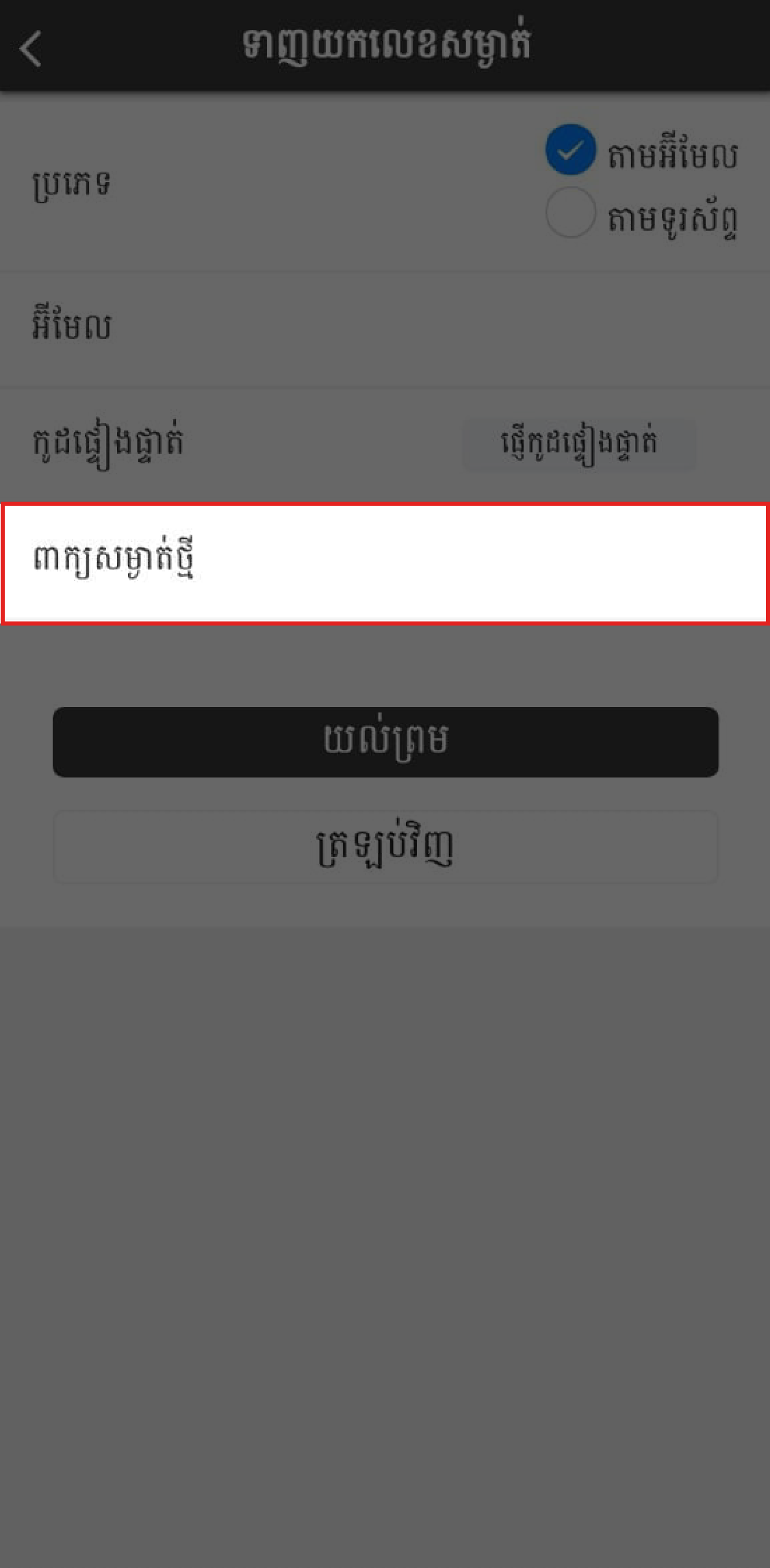770x1568 pixels.
Task: Go back using the top-left arrow
Action: coord(31,49)
